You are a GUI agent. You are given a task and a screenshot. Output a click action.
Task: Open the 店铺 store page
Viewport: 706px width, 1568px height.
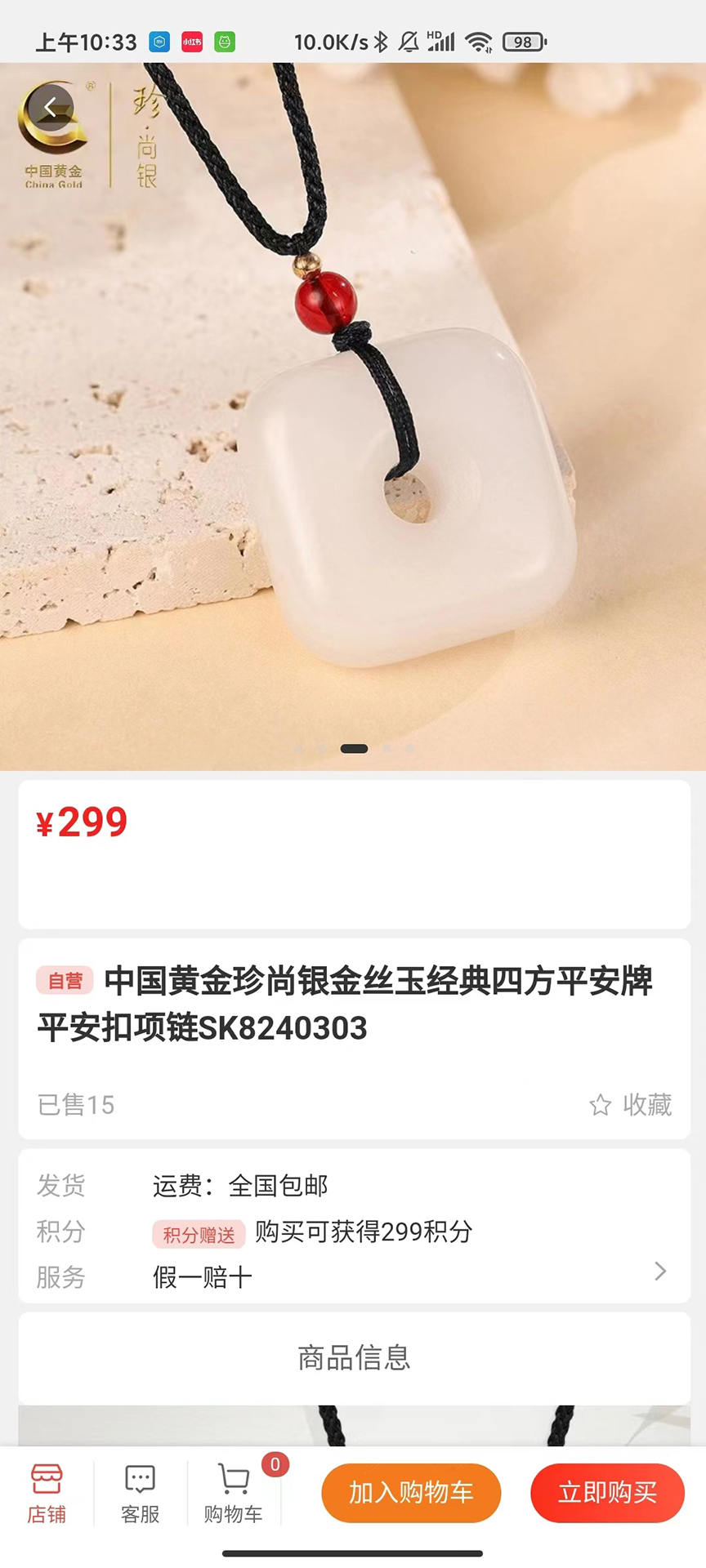point(47,1493)
